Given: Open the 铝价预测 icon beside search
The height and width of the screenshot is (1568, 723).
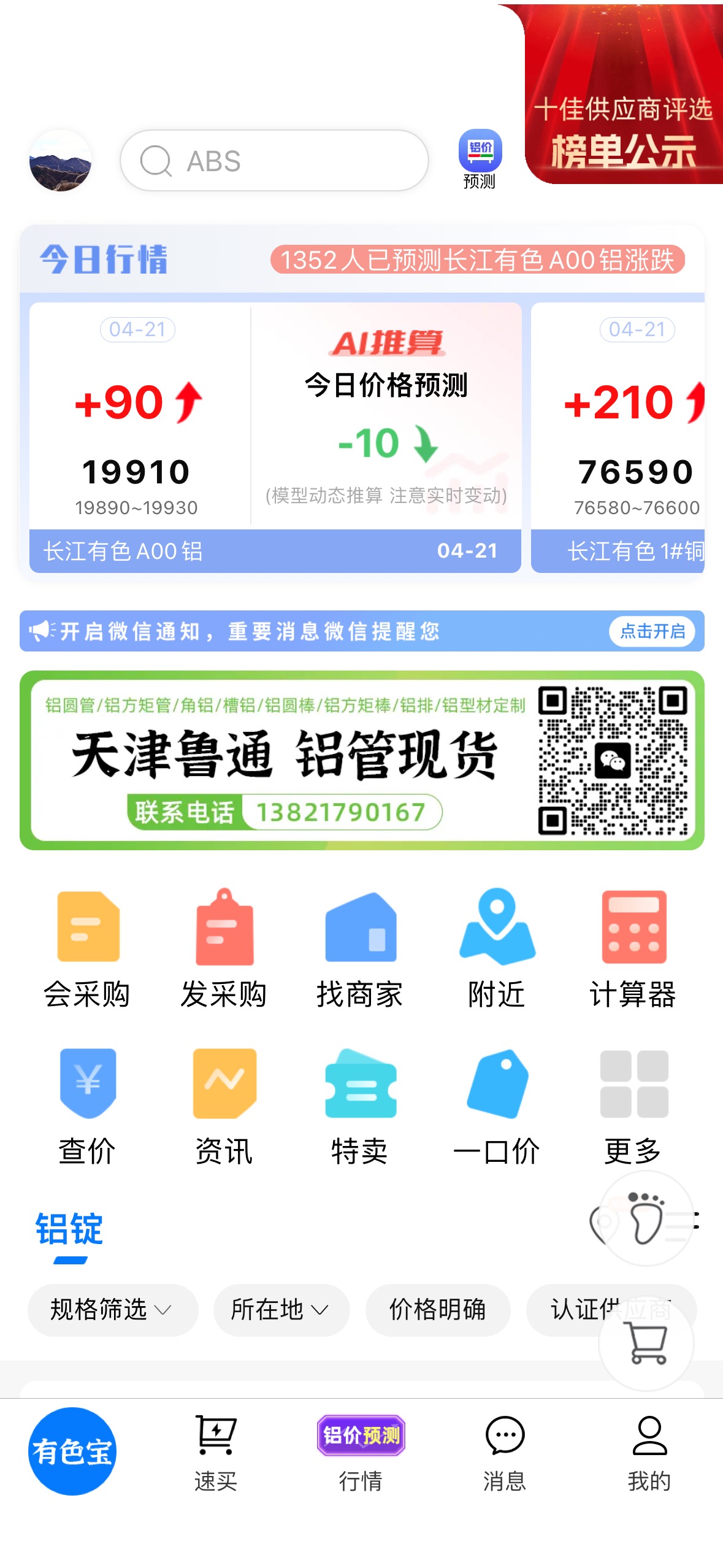Looking at the screenshot, I should coord(480,159).
